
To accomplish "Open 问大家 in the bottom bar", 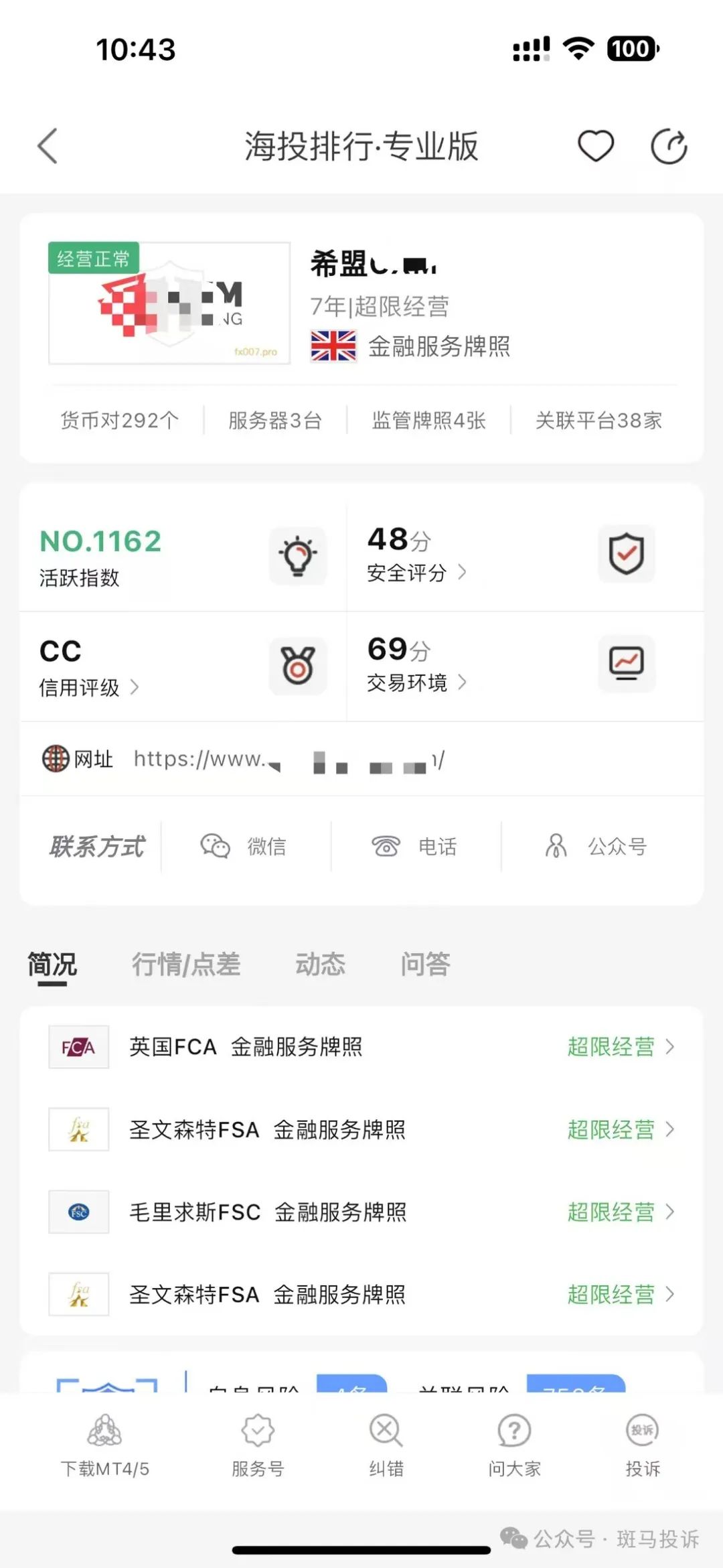I will (x=514, y=1445).
